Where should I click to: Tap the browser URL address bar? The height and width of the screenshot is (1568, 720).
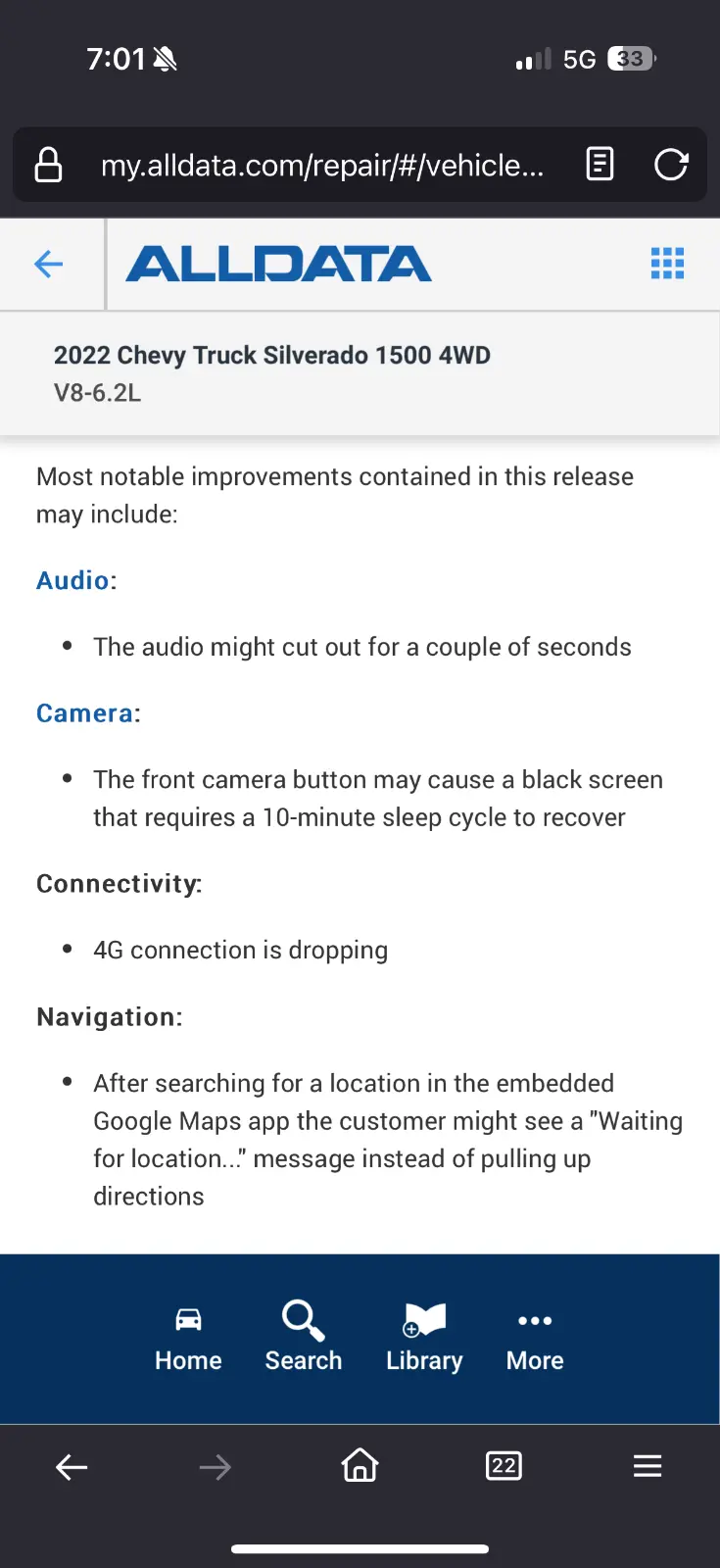pos(321,165)
